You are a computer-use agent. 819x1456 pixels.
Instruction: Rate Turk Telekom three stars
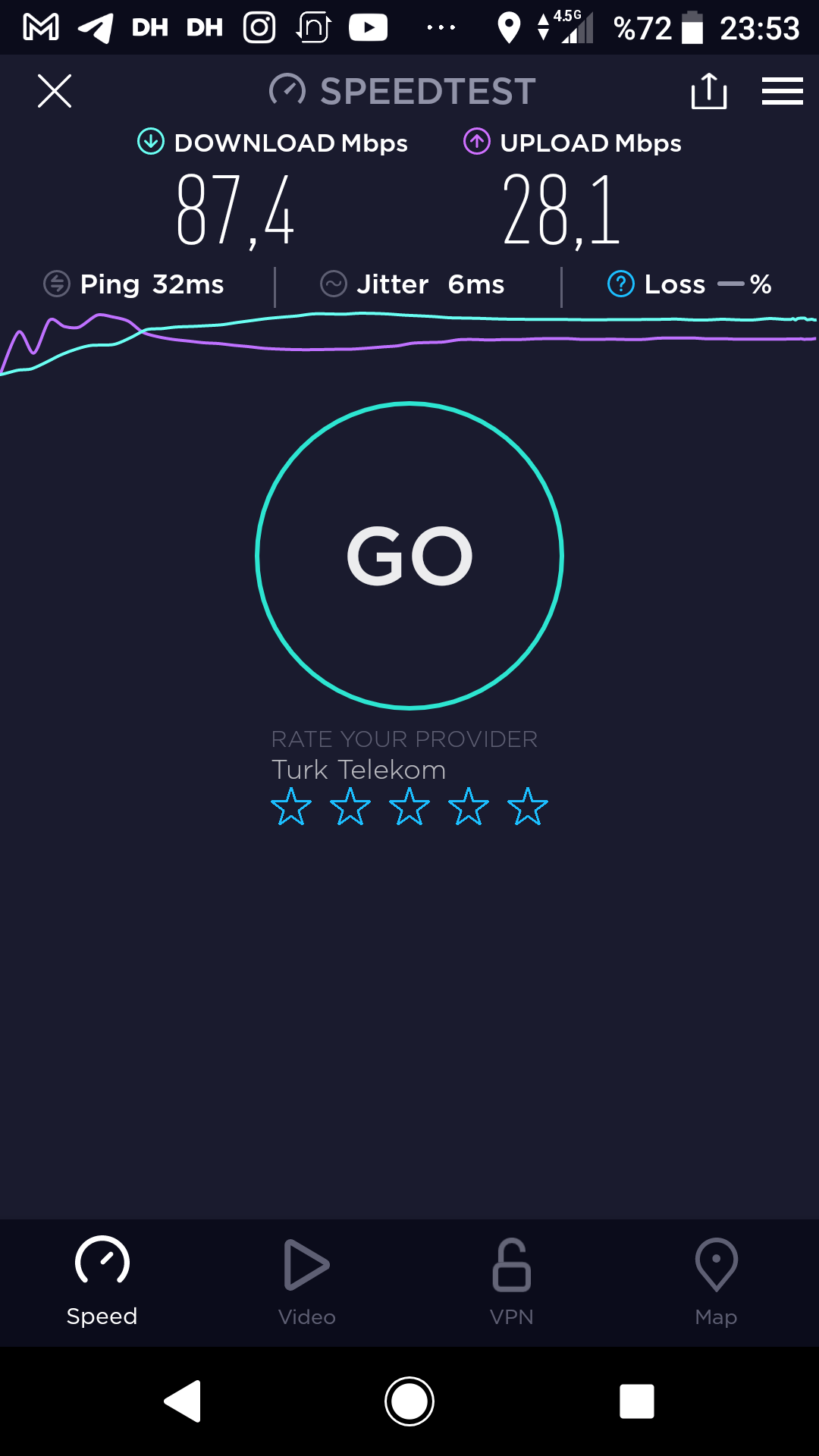pyautogui.click(x=409, y=806)
